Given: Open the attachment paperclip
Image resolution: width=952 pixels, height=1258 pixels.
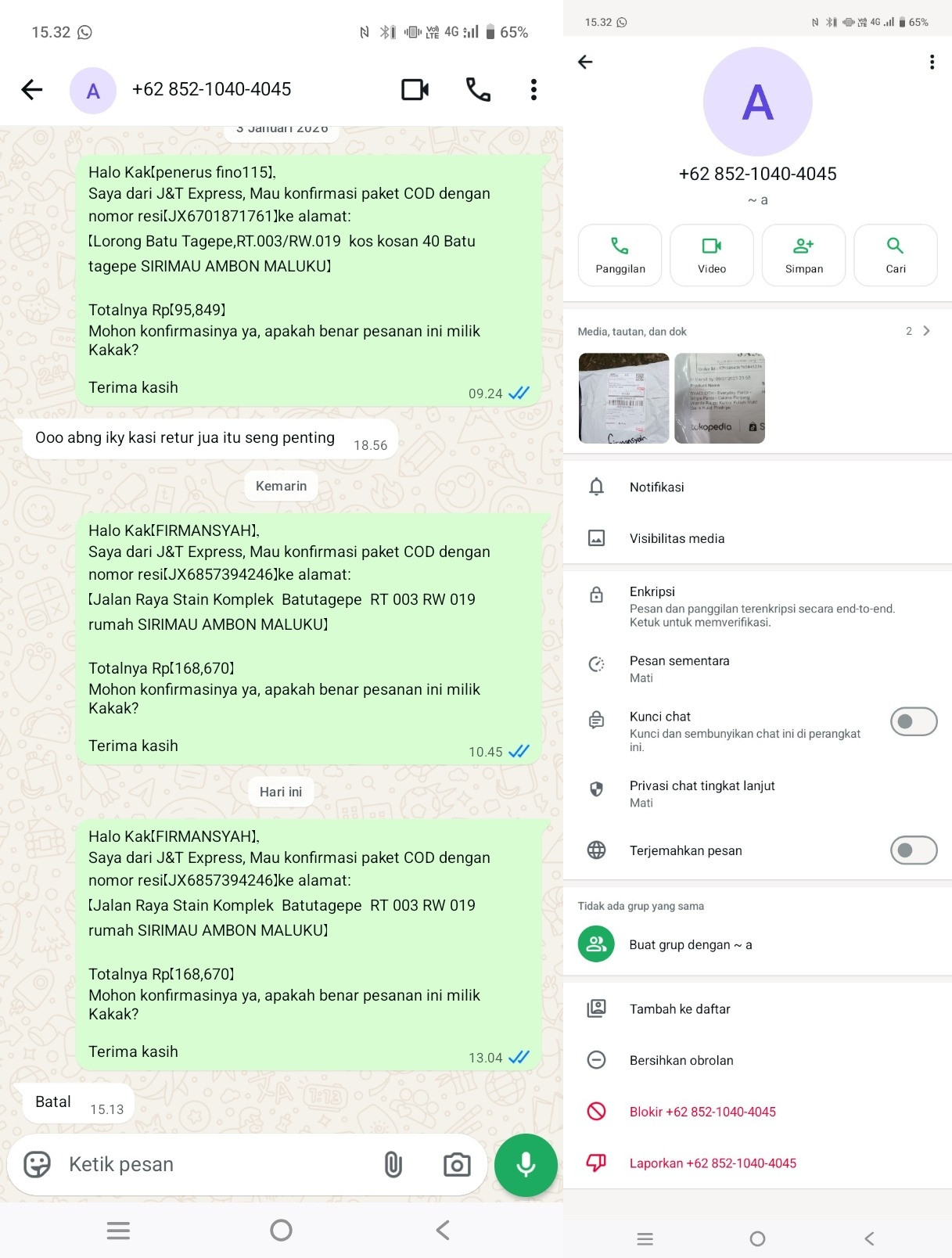Looking at the screenshot, I should pos(393,1165).
